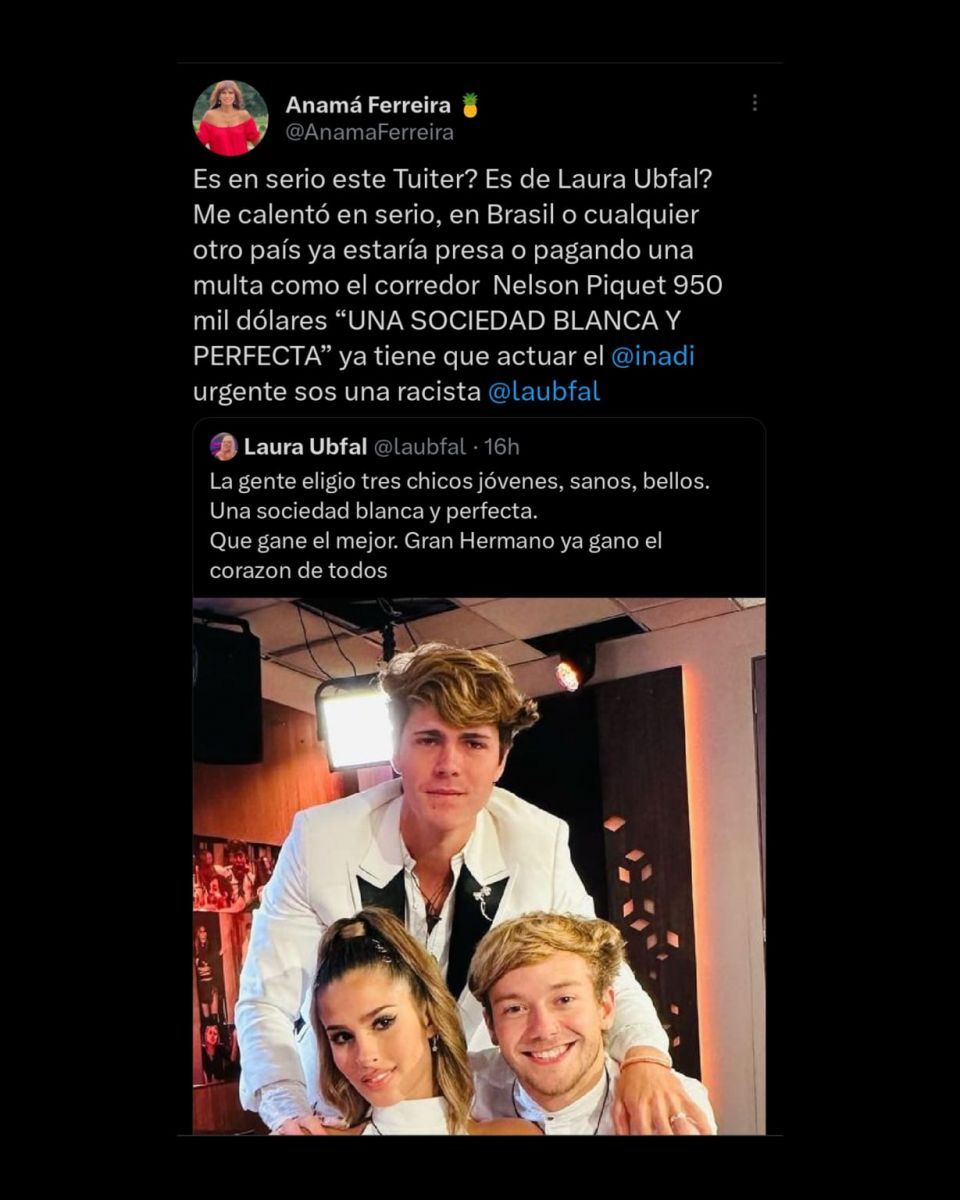View Anamá Ferreira's profile picture
960x1200 pixels.
230,118
